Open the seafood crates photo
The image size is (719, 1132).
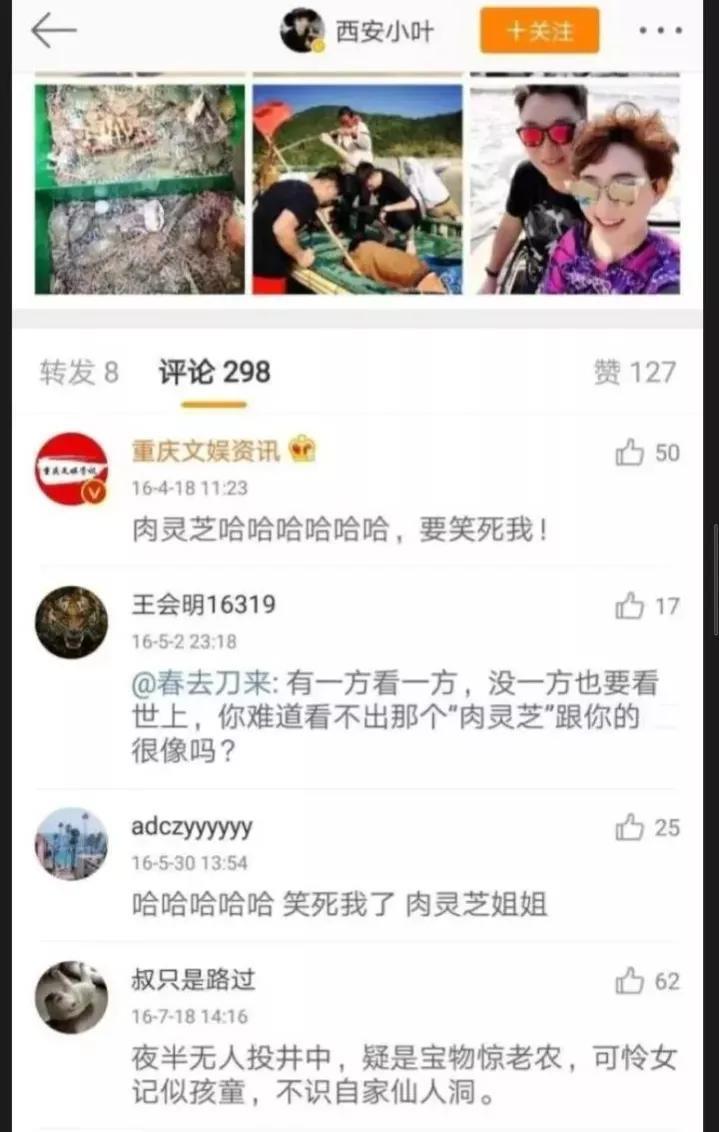point(140,189)
